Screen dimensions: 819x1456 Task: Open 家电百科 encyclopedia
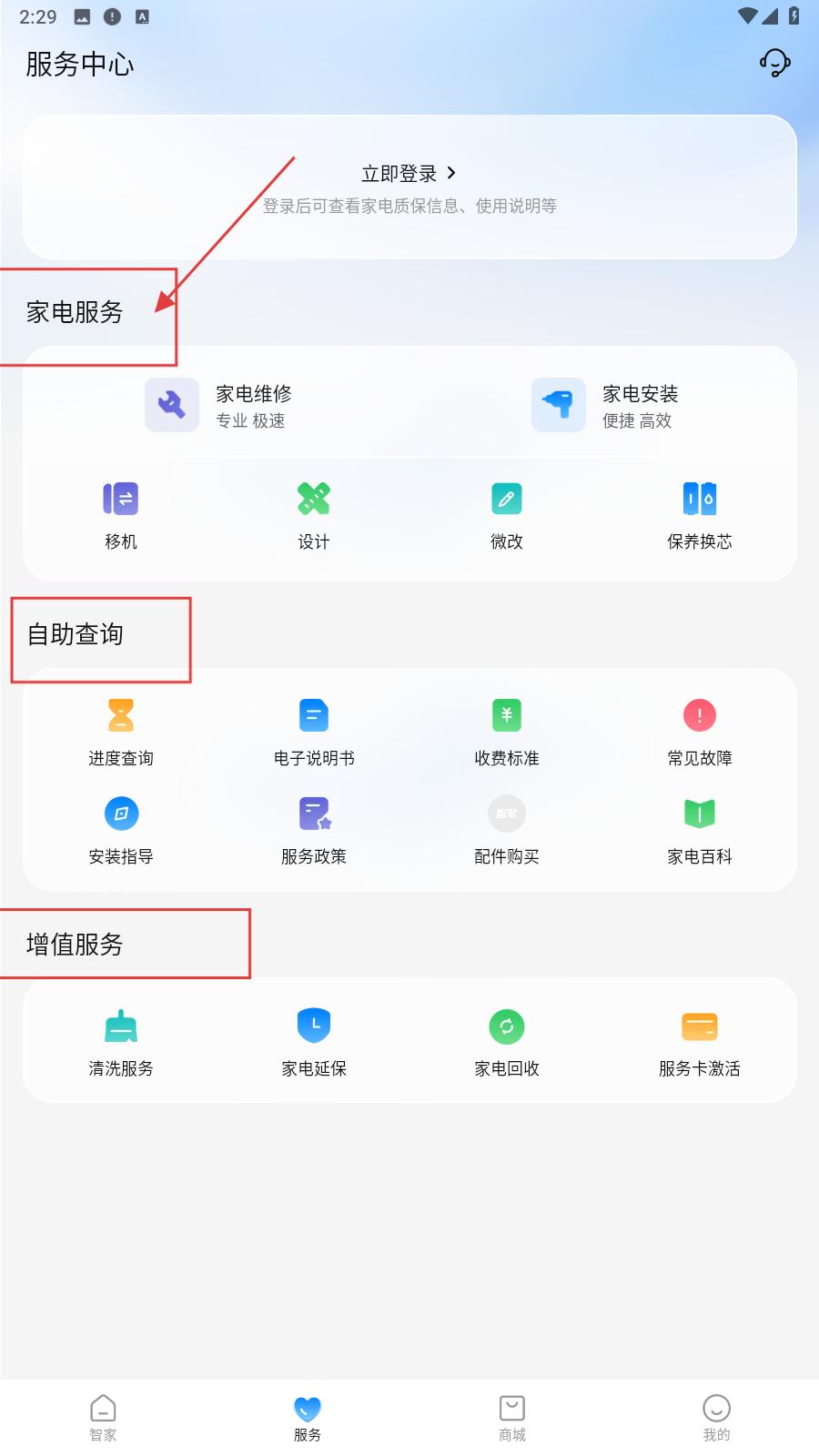[x=699, y=831]
